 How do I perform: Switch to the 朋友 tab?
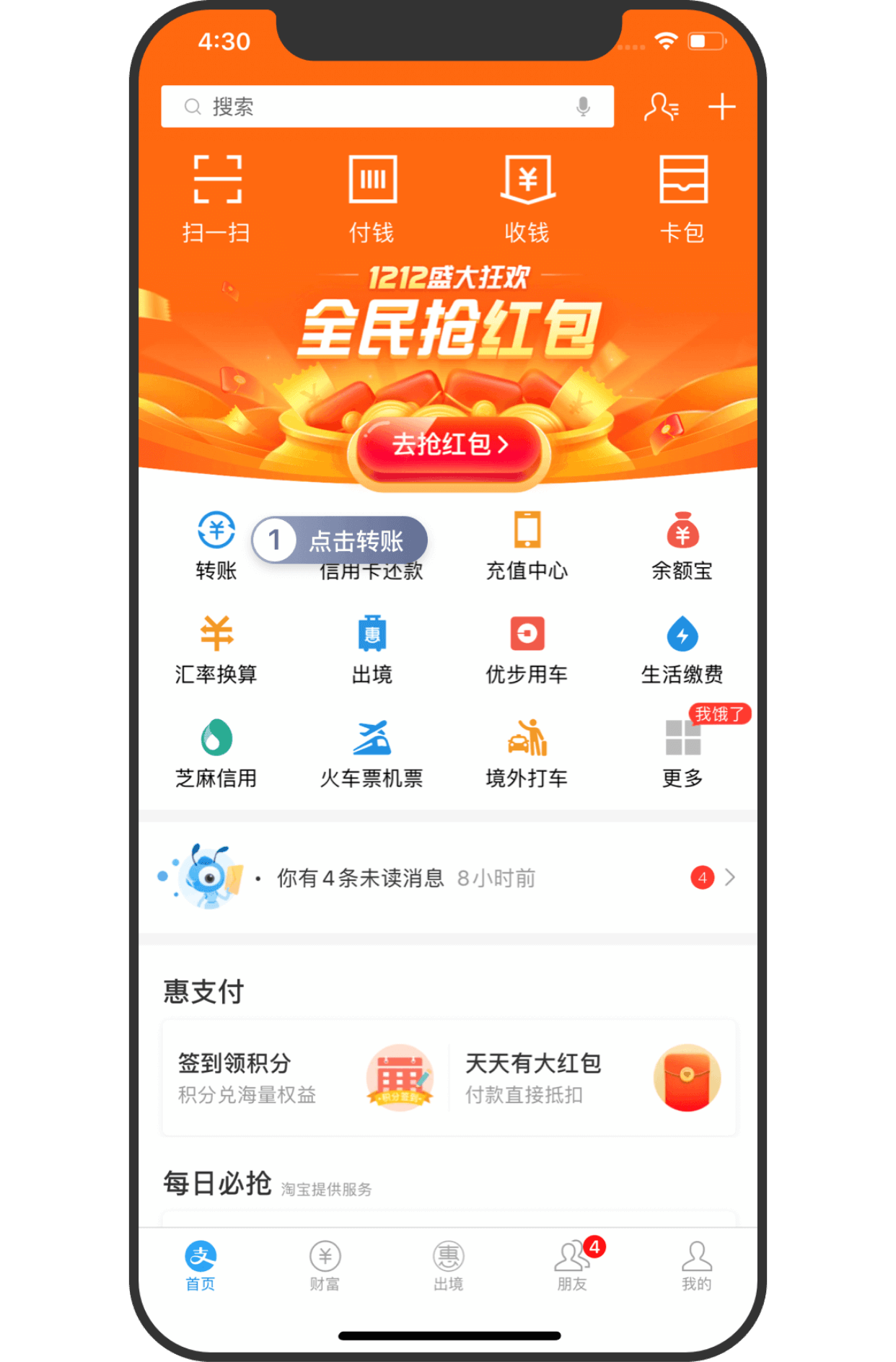572,1265
